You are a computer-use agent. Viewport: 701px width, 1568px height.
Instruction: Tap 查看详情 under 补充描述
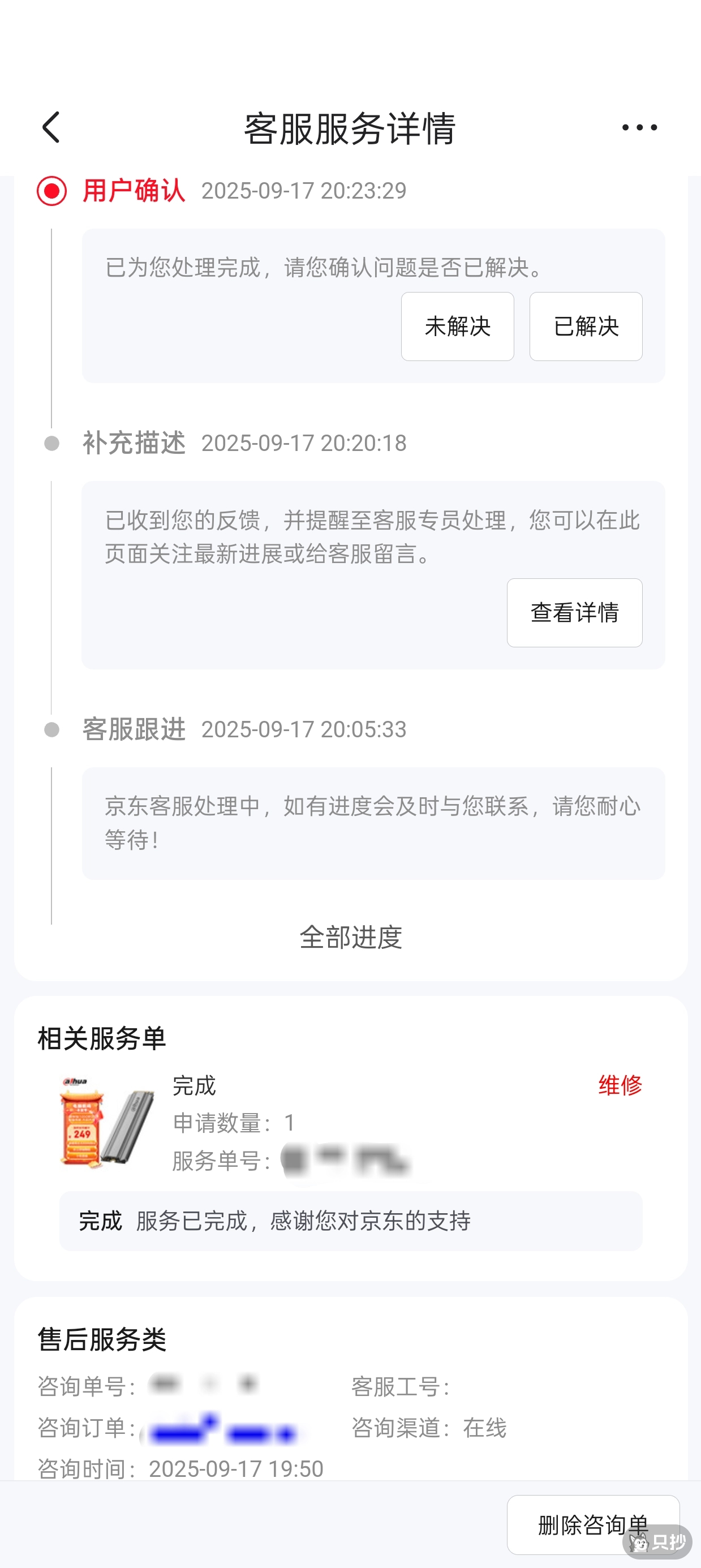coord(574,613)
